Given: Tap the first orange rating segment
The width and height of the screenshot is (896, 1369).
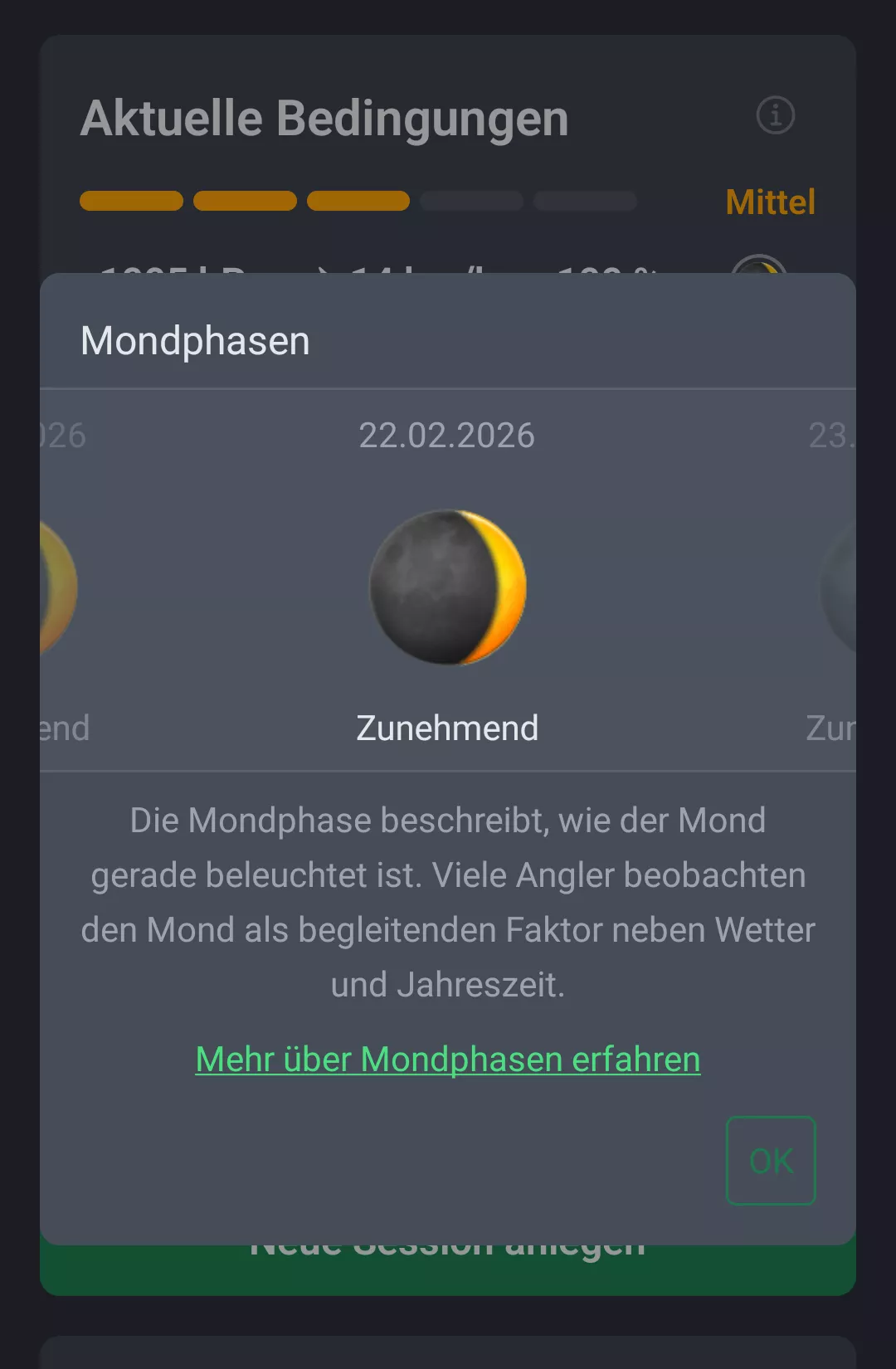Looking at the screenshot, I should (131, 201).
